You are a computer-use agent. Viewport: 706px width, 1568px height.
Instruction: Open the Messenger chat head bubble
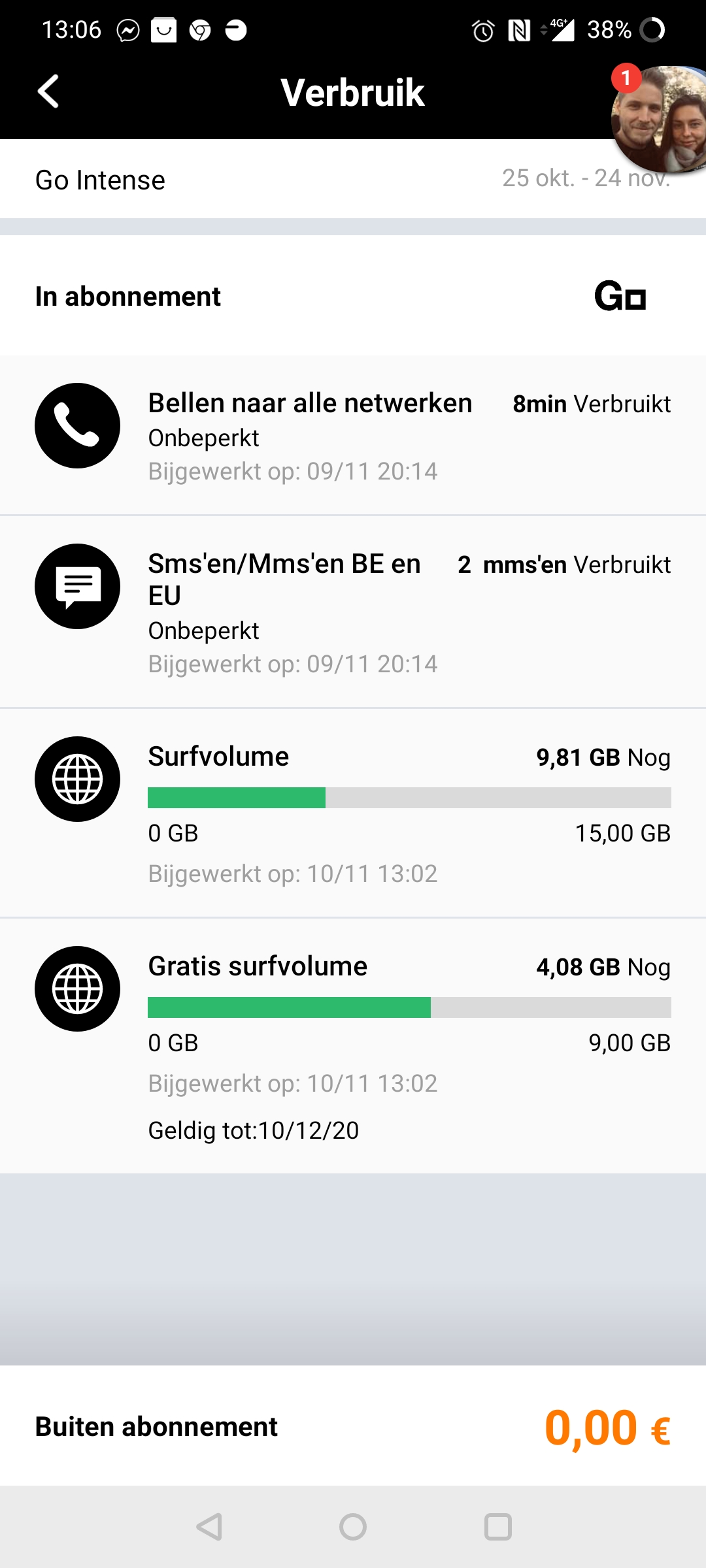[x=659, y=119]
